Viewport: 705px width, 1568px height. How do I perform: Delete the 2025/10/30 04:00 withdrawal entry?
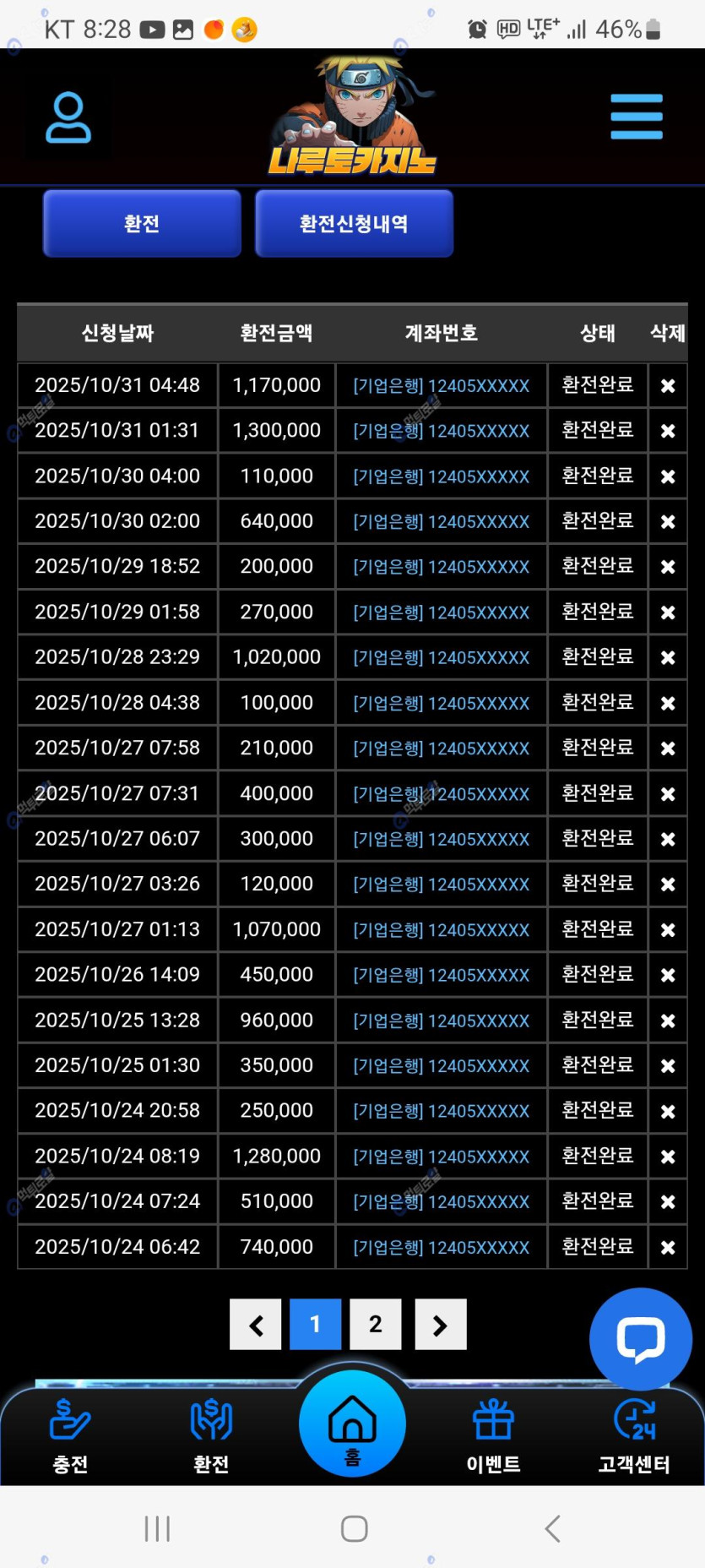click(667, 476)
